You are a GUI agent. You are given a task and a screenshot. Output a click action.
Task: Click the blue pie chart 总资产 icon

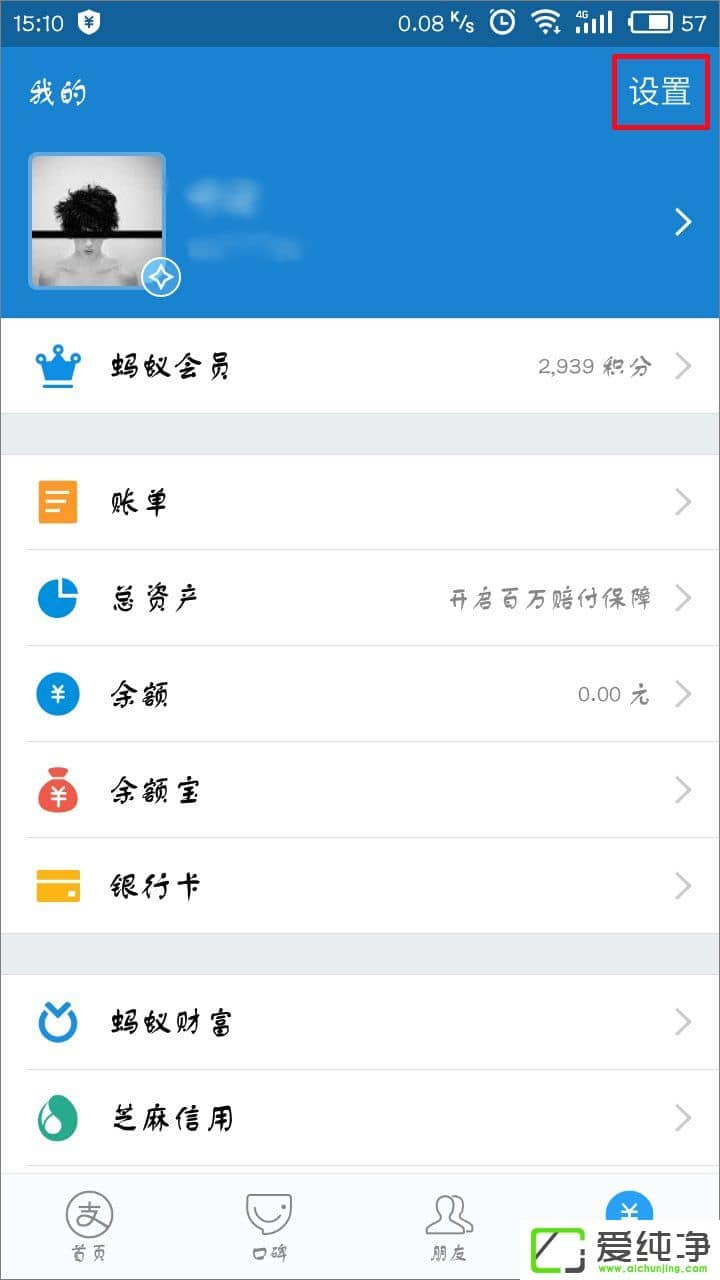(x=57, y=597)
